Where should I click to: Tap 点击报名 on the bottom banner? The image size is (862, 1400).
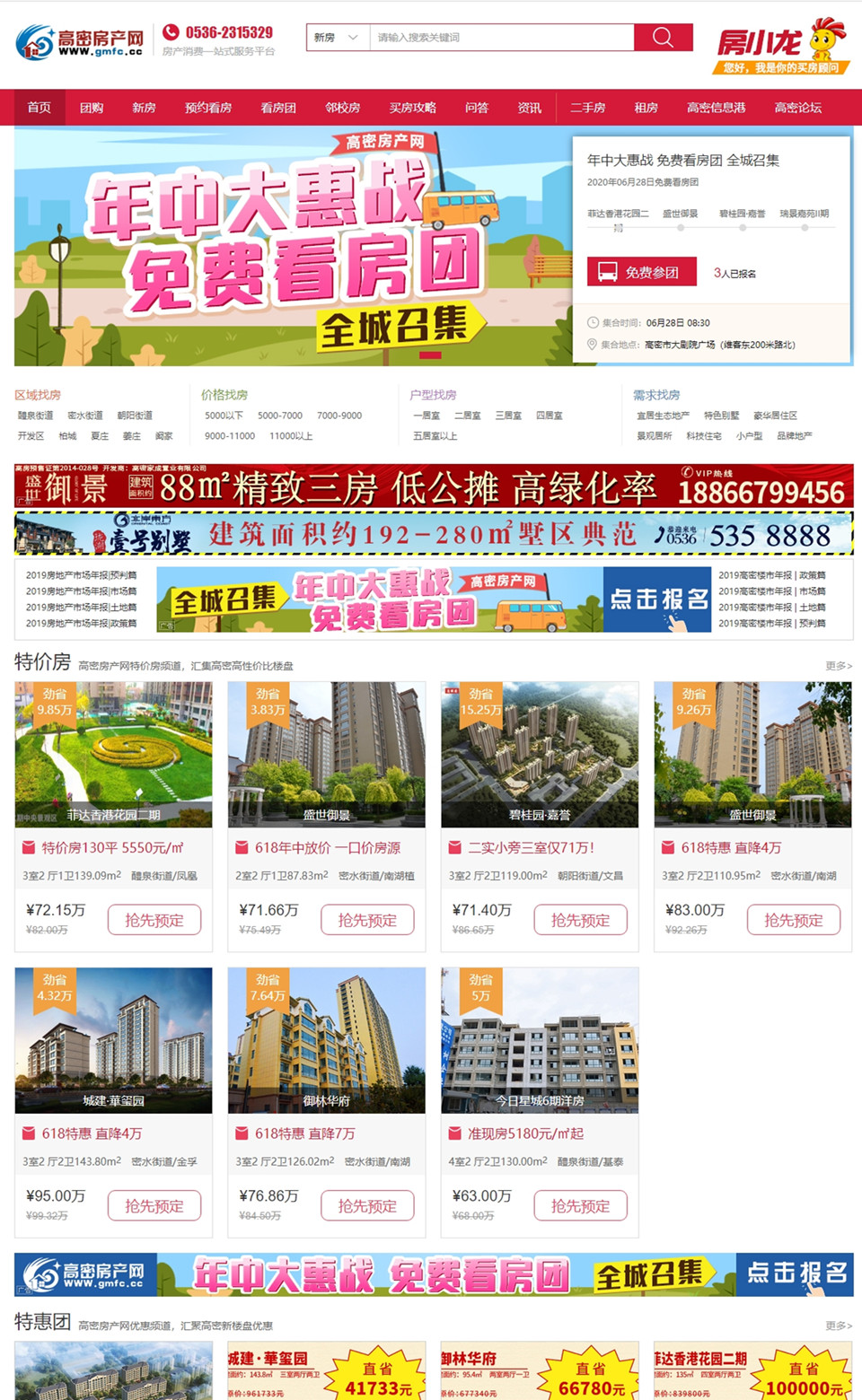(x=795, y=1273)
